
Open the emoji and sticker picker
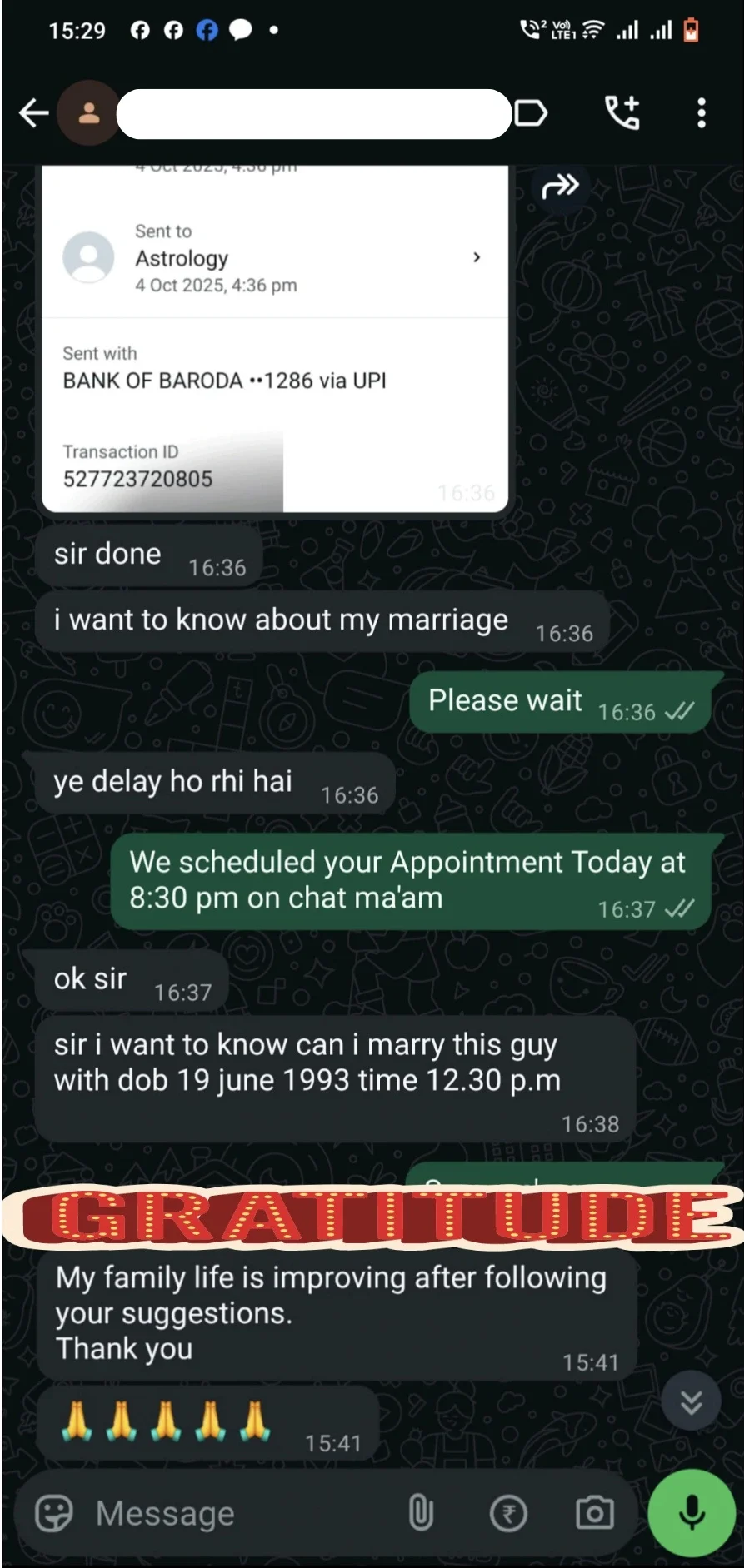point(54,1513)
